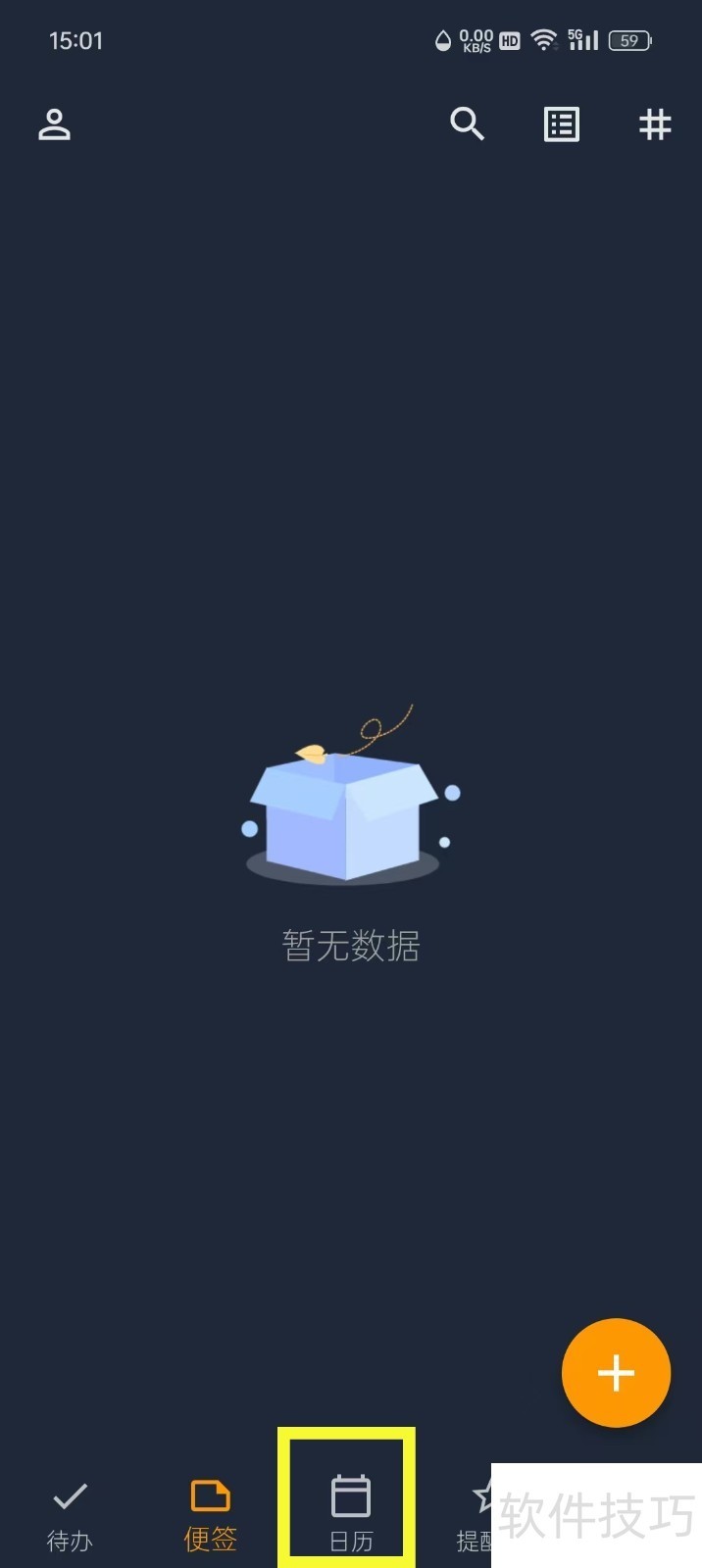Viewport: 702px width, 1568px height.
Task: Open the hashtag tags icon
Action: tap(654, 124)
